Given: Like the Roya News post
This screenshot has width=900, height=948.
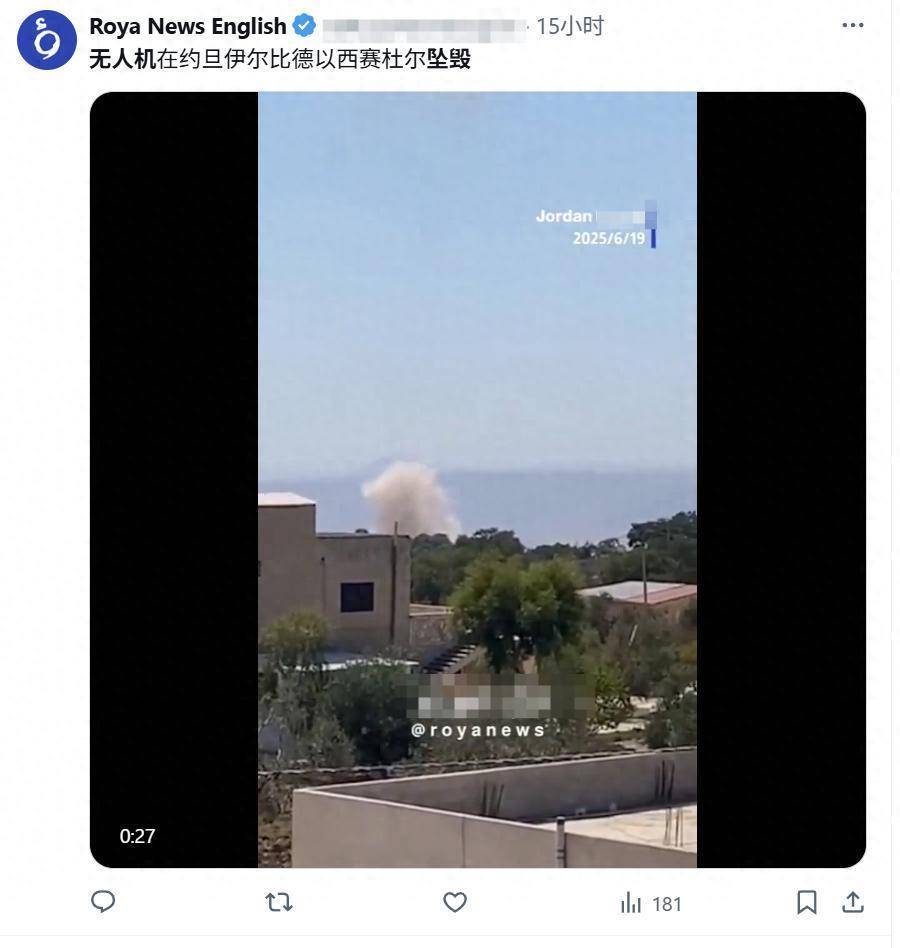Looking at the screenshot, I should tap(455, 902).
